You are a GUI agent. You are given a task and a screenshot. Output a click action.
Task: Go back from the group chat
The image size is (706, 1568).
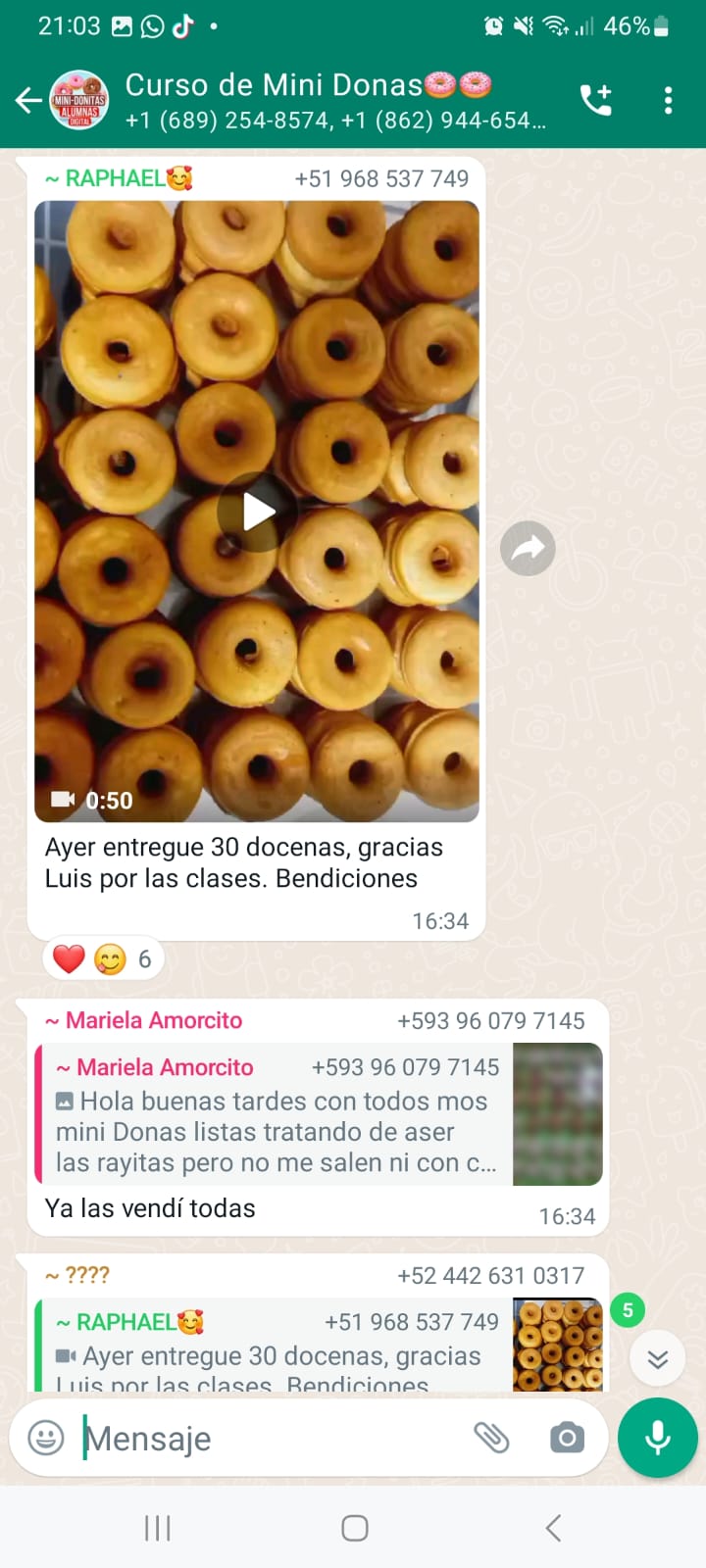coord(28,100)
